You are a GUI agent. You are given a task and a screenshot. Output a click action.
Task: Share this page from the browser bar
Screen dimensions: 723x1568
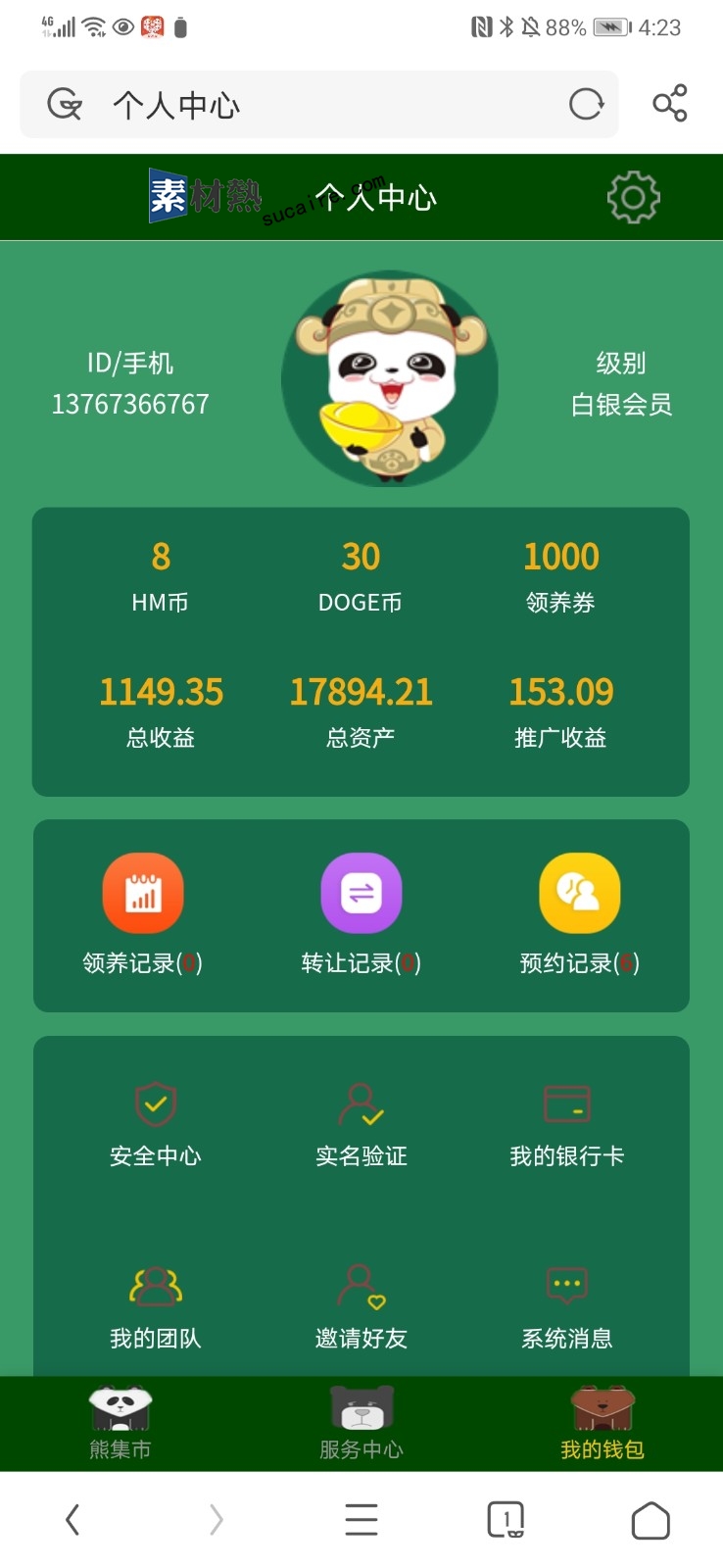click(x=670, y=103)
